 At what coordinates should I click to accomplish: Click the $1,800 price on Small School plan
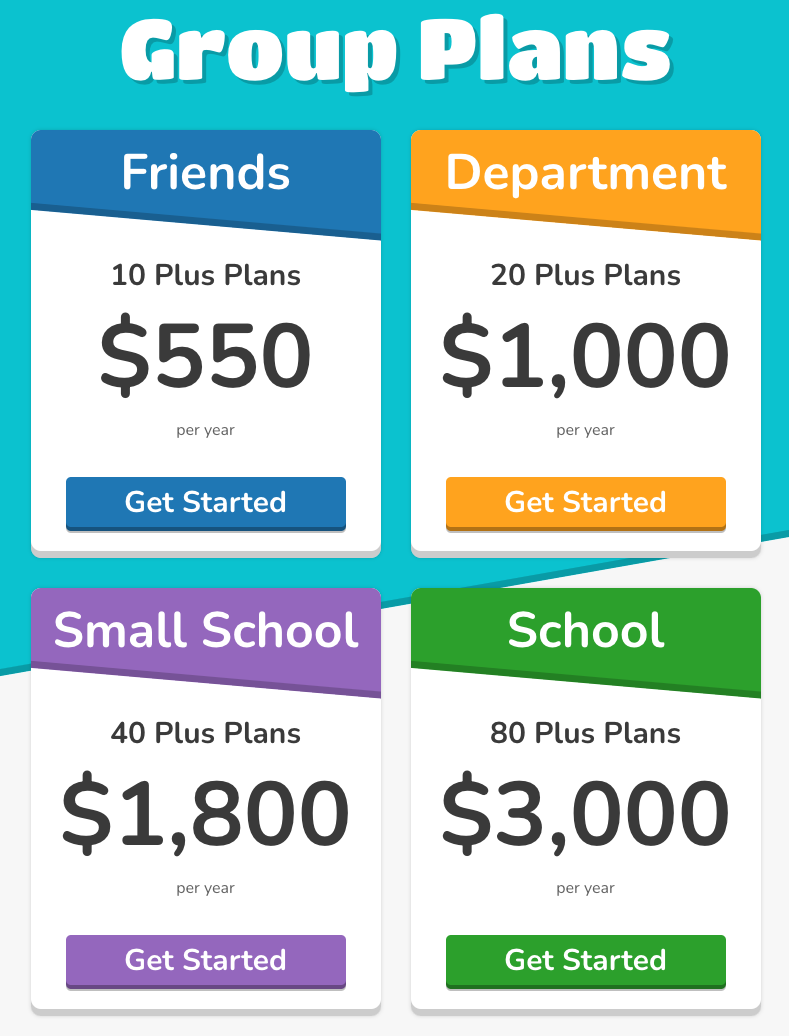pos(205,812)
